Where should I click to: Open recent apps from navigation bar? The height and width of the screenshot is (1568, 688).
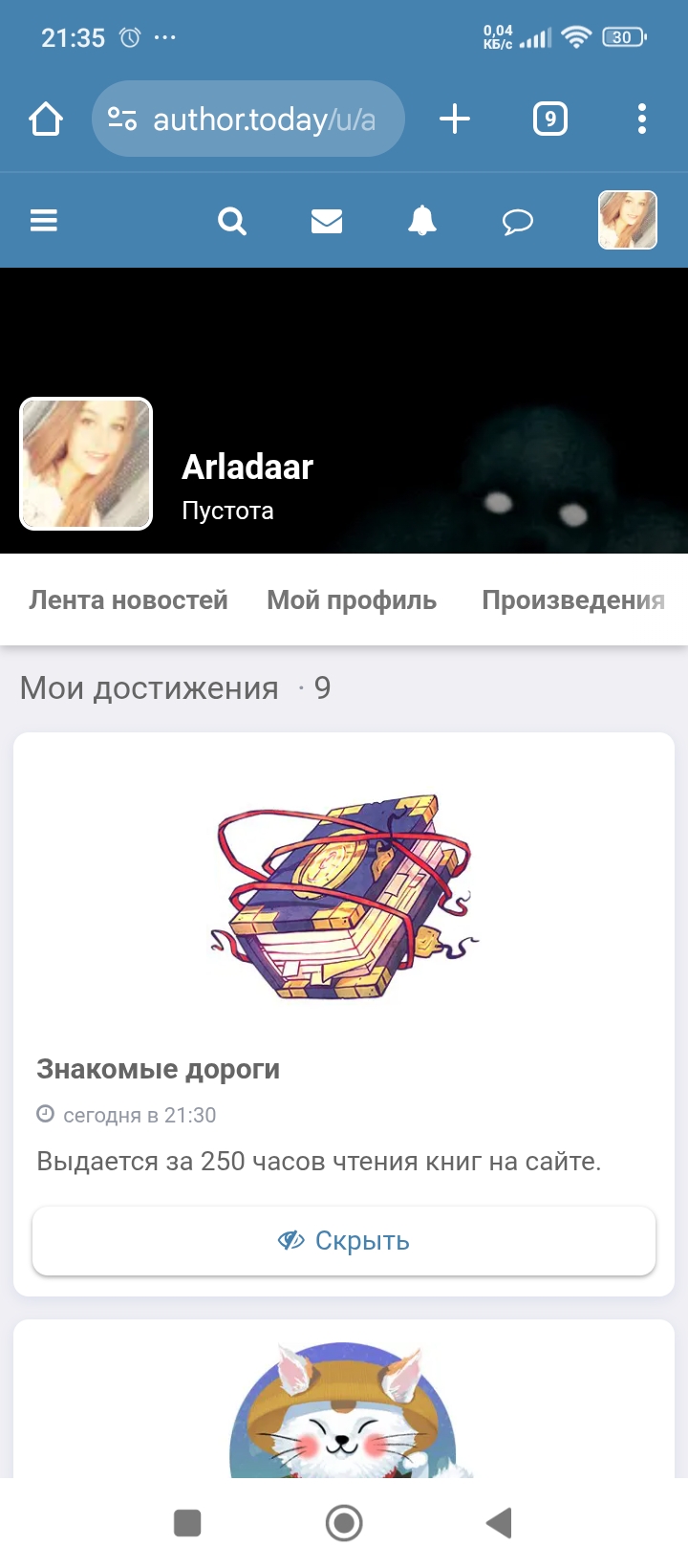coord(187,1523)
